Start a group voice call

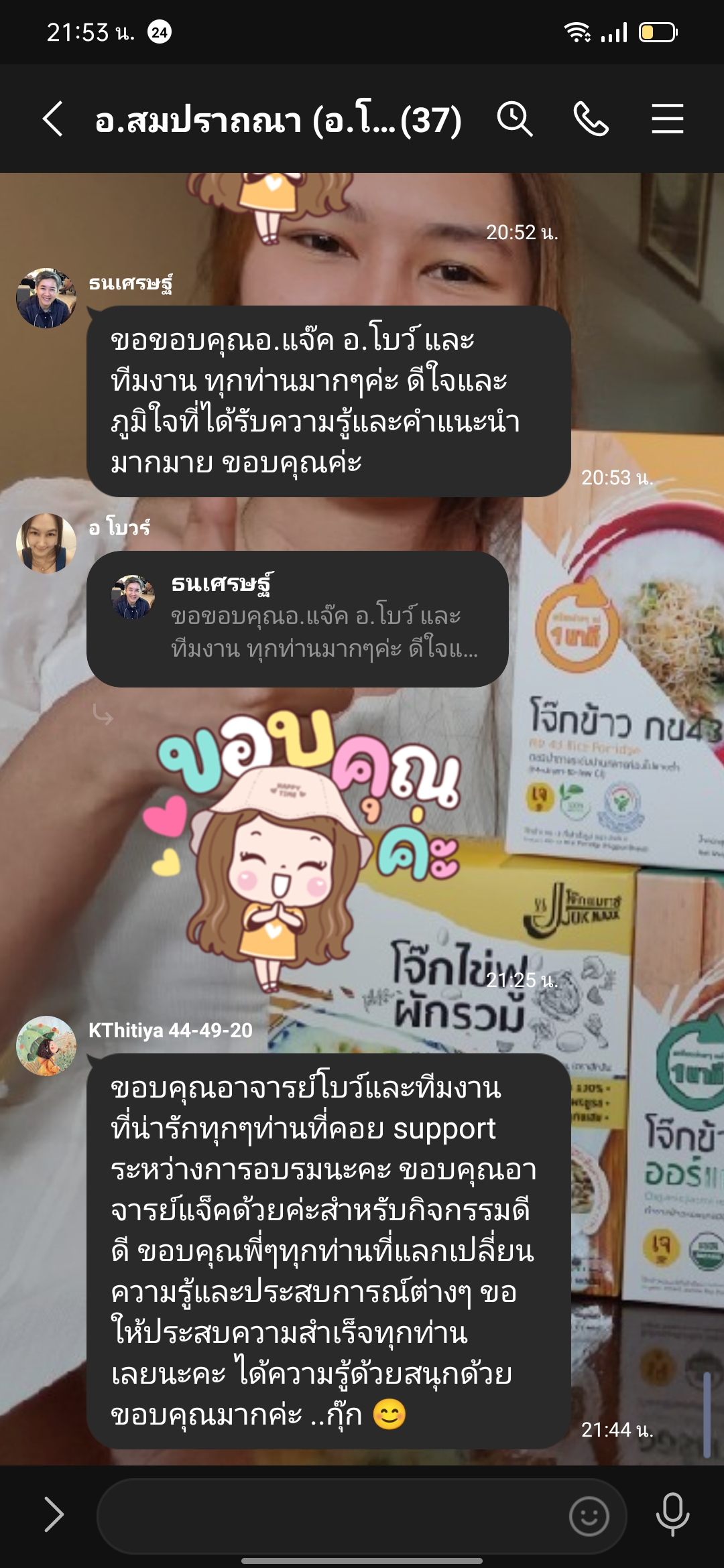pos(591,119)
